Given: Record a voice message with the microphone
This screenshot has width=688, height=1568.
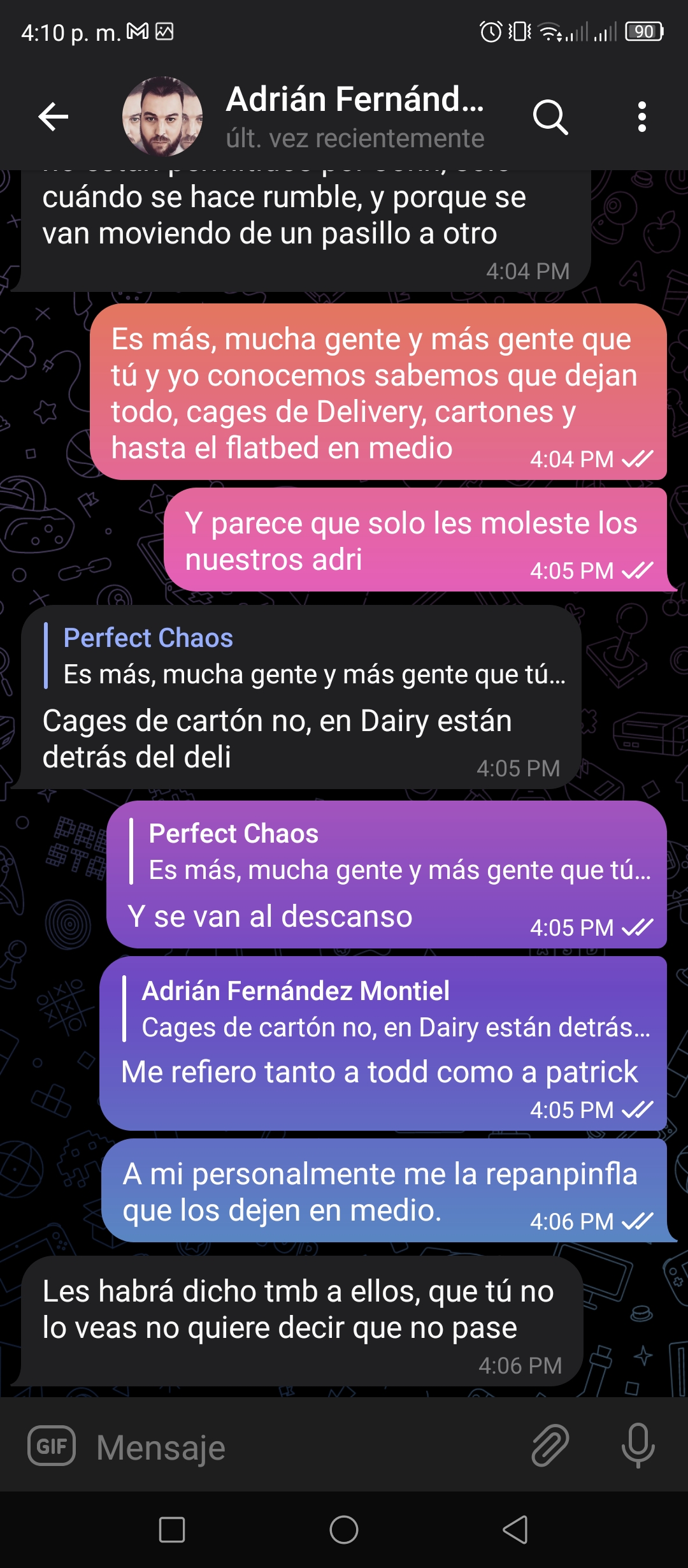Looking at the screenshot, I should point(638,1446).
